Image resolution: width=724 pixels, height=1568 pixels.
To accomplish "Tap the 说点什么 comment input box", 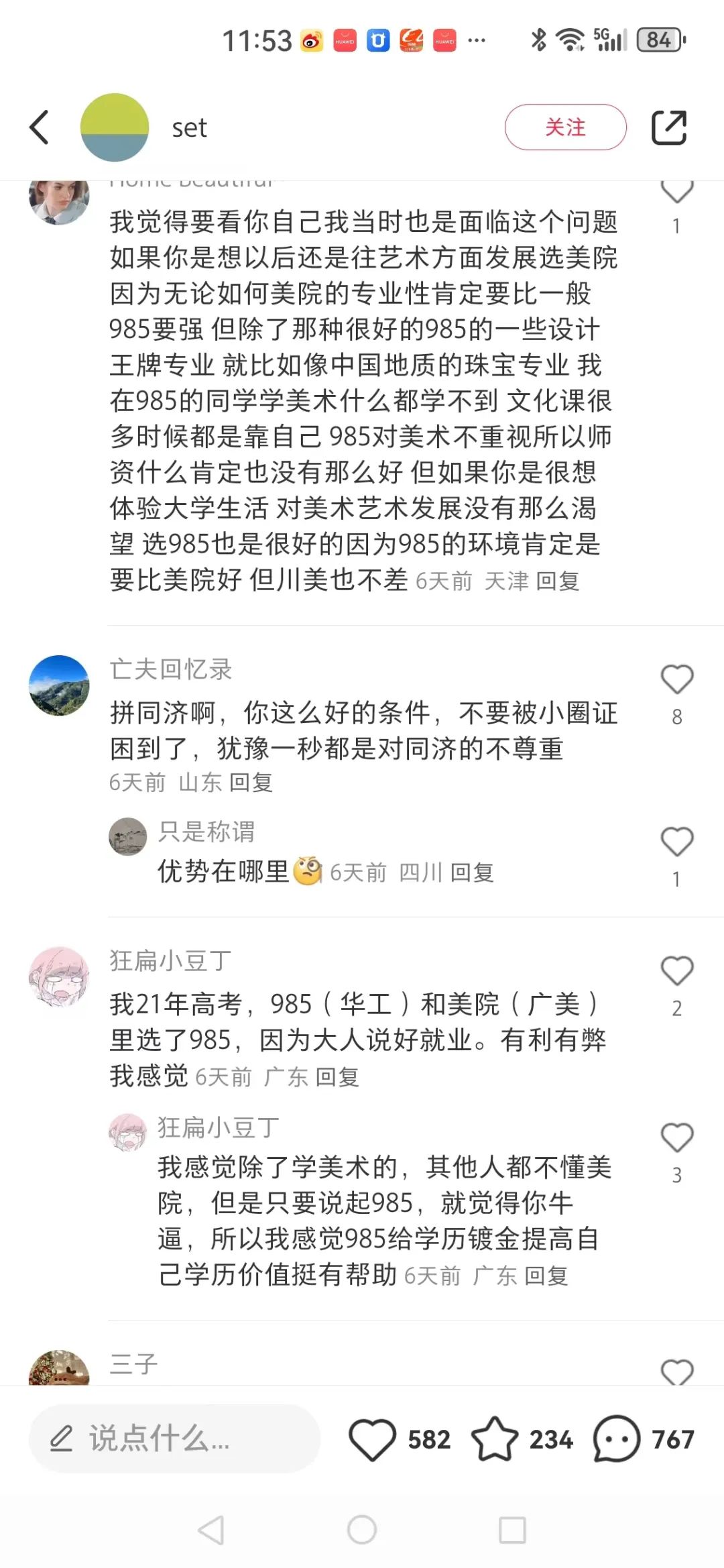I will point(174,1439).
